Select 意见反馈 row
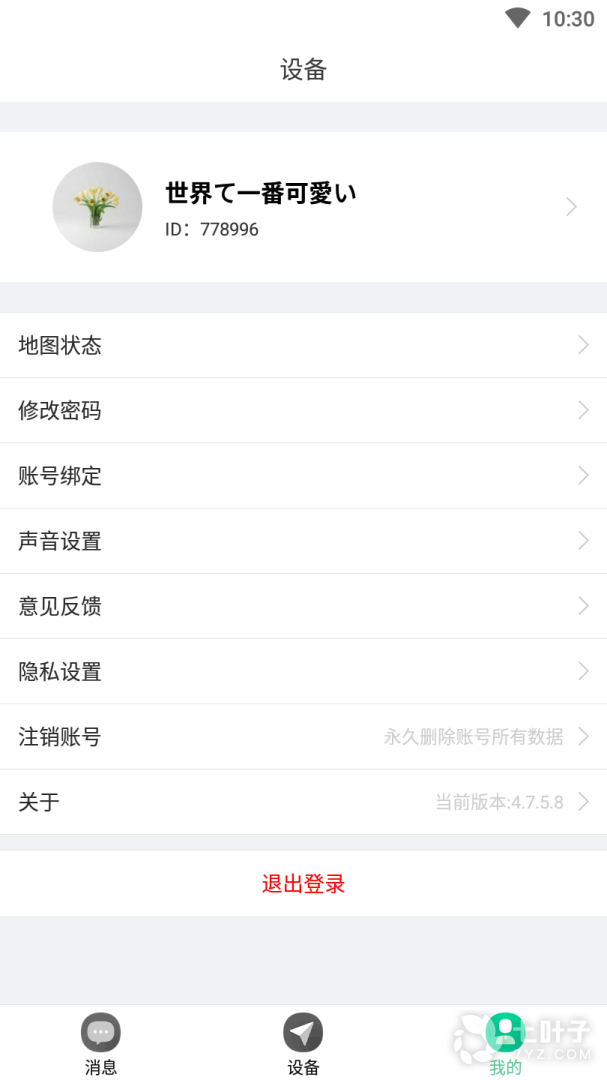The width and height of the screenshot is (607, 1080). point(303,606)
